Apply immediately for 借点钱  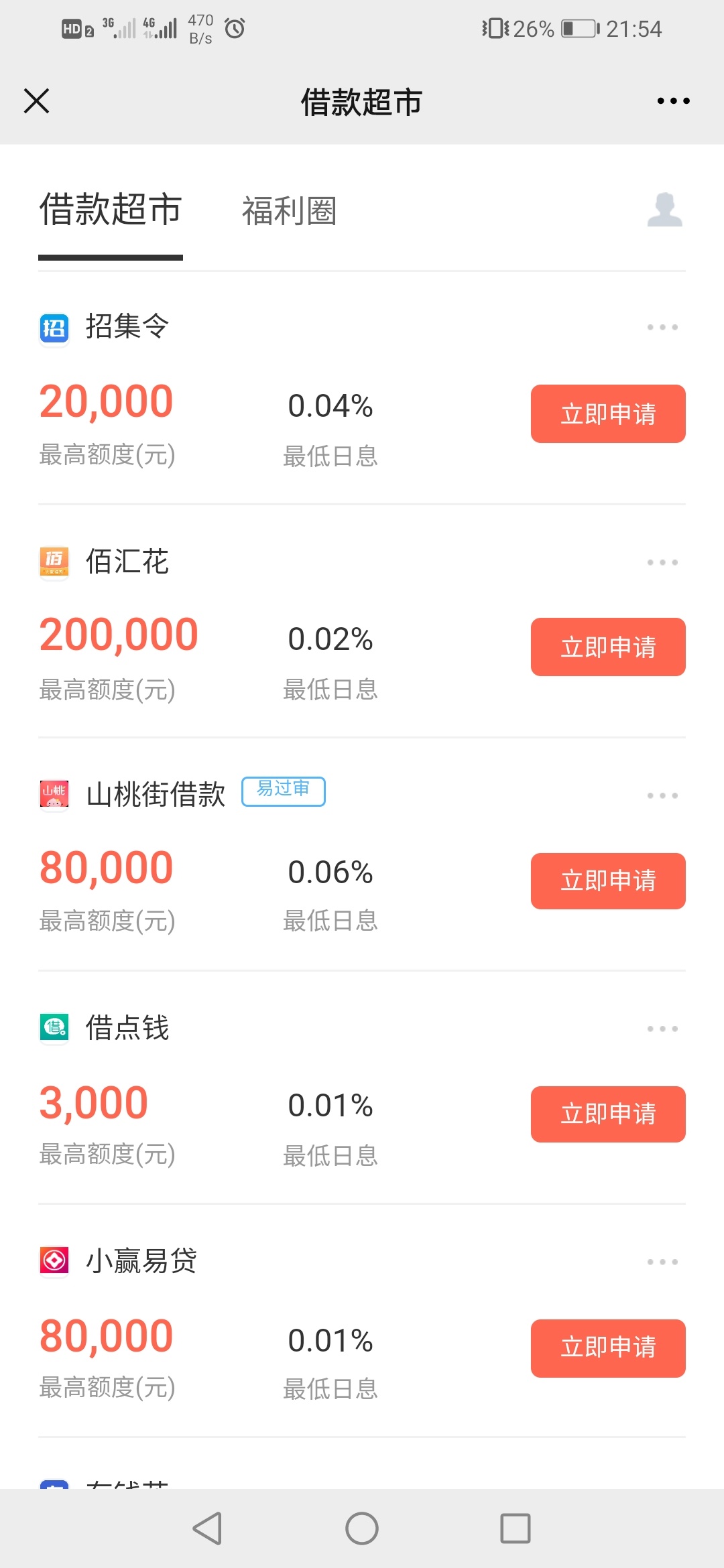(608, 1114)
